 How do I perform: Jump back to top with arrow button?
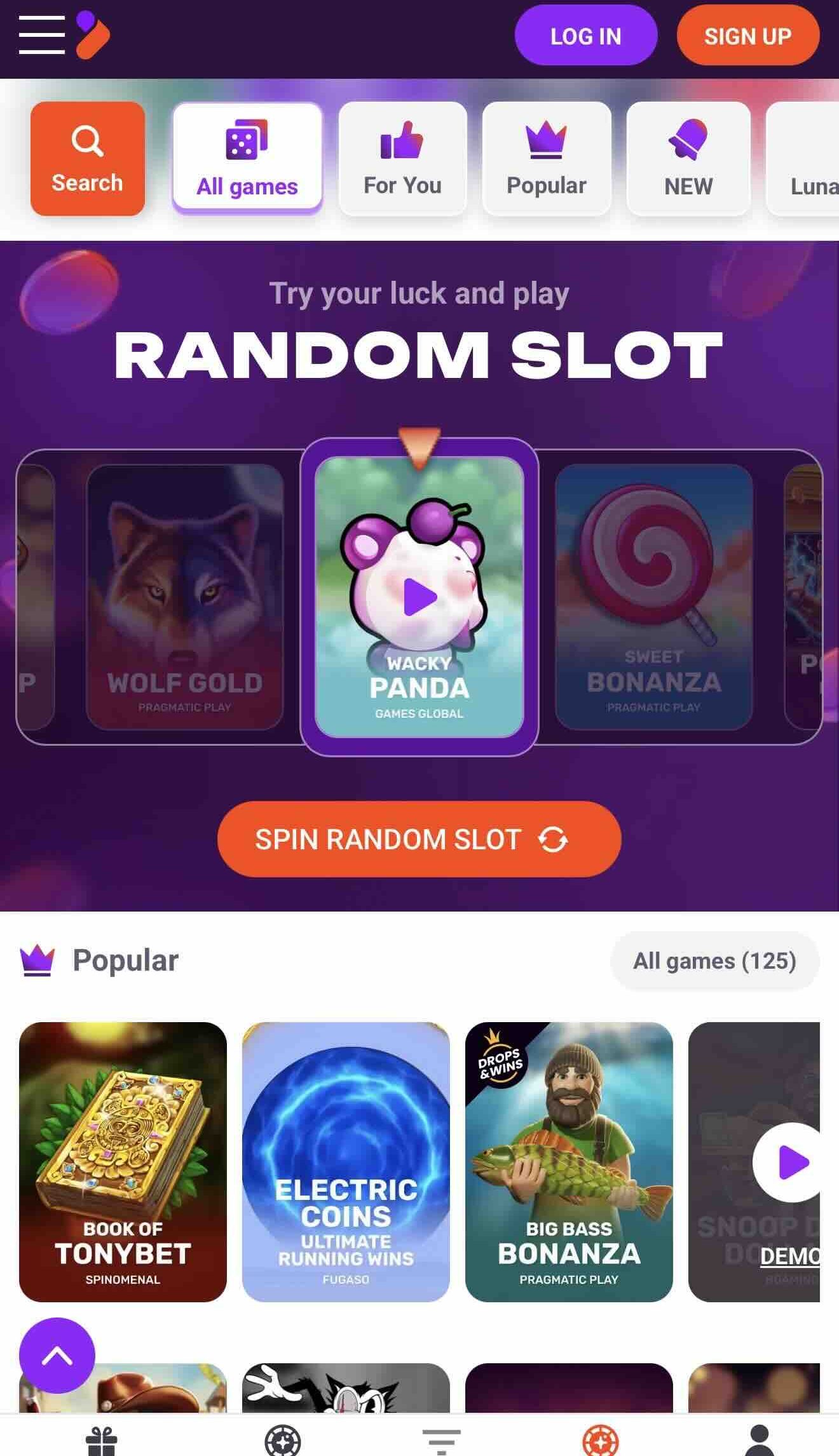(57, 1356)
